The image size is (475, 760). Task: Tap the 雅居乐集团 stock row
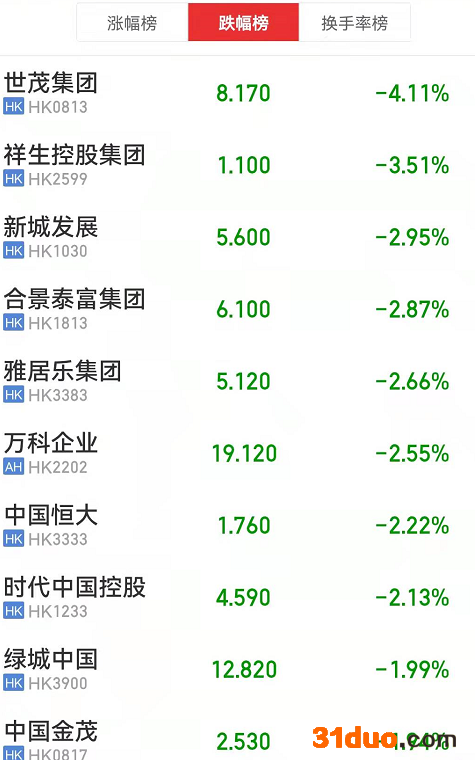coord(238,381)
